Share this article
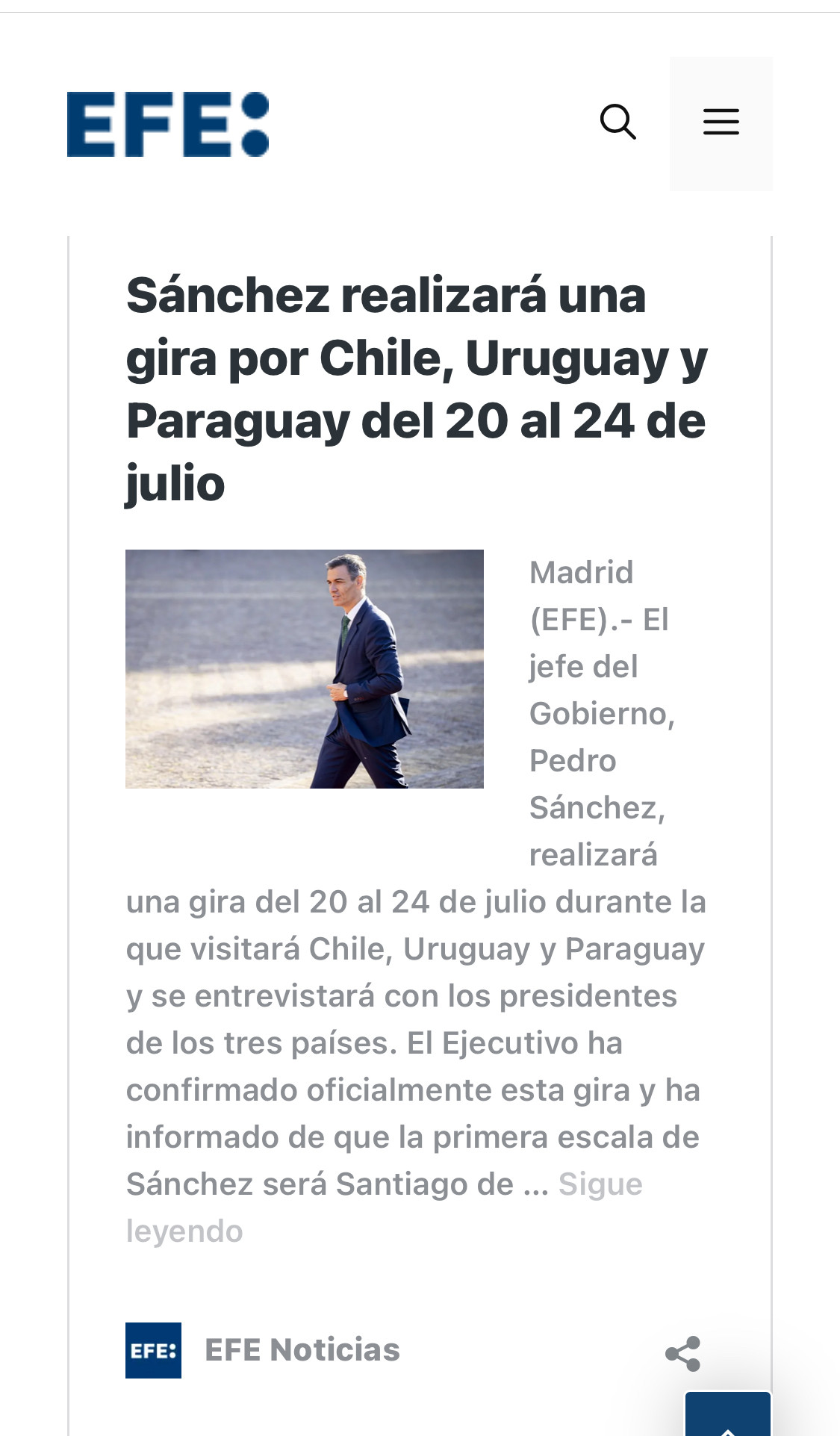This screenshot has height=1436, width=840. (x=682, y=1353)
